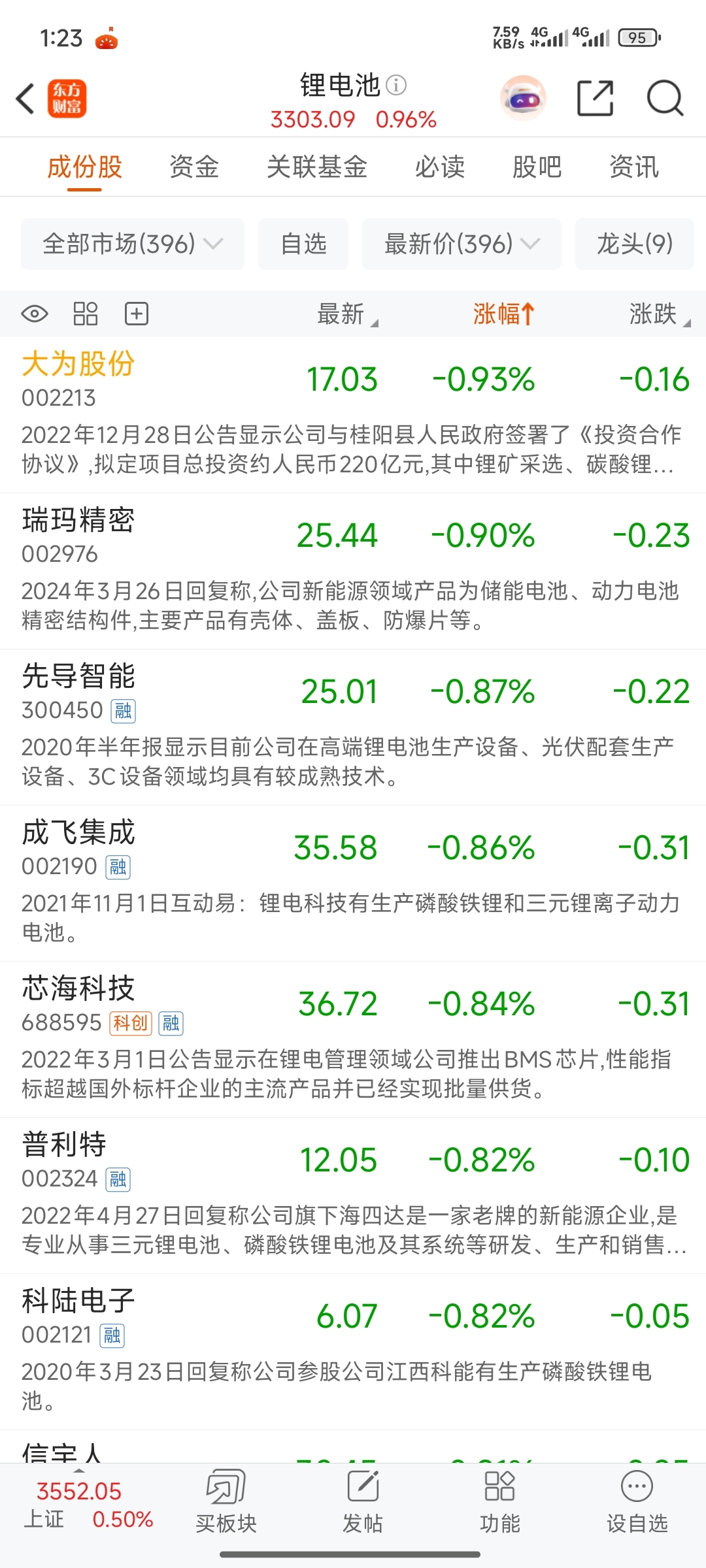706x1568 pixels.
Task: Switch to the 股吧 tab
Action: pos(537,167)
